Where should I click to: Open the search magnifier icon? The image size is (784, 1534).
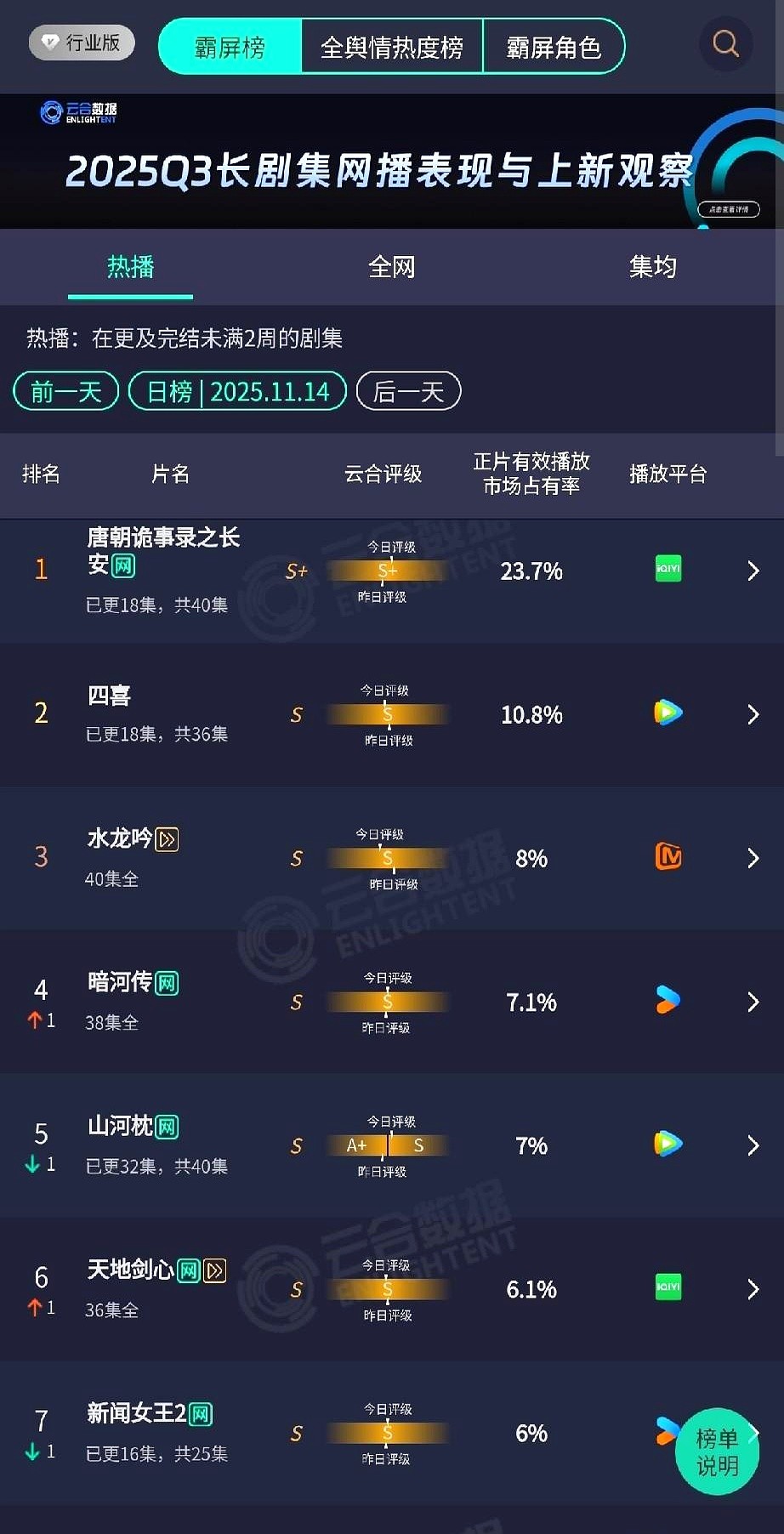click(x=724, y=44)
